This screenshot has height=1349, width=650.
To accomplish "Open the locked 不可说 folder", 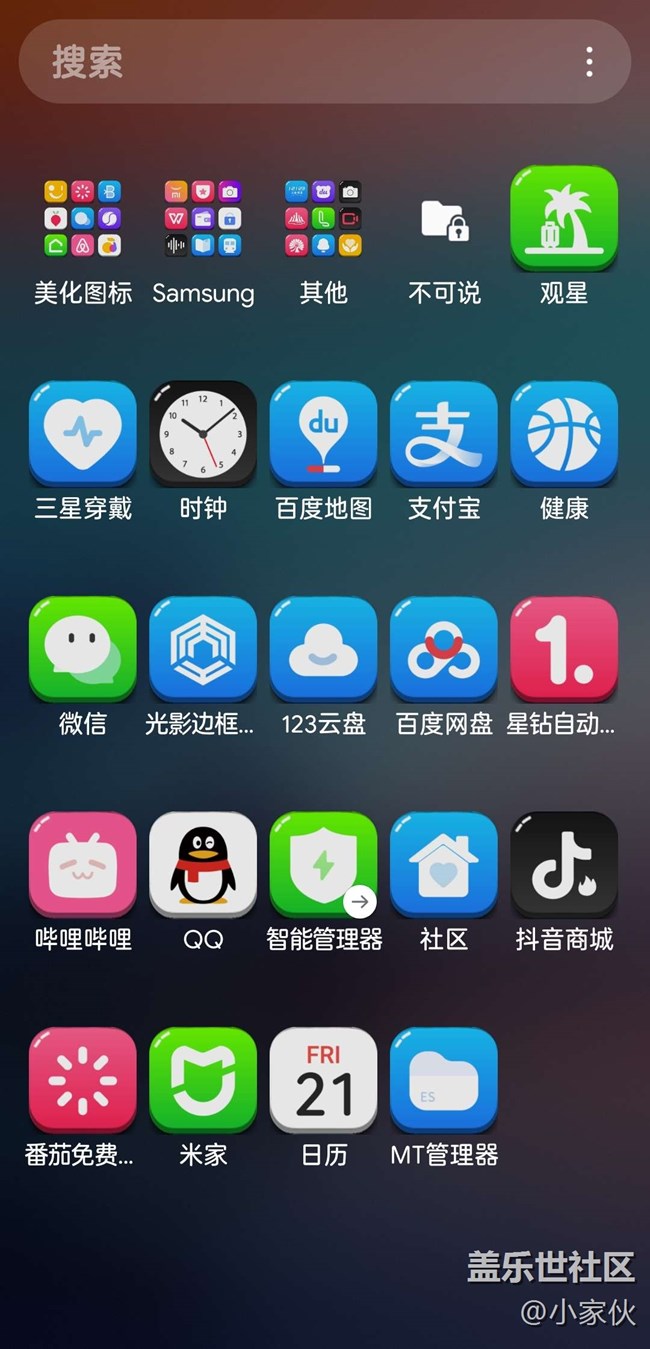I will coord(444,220).
